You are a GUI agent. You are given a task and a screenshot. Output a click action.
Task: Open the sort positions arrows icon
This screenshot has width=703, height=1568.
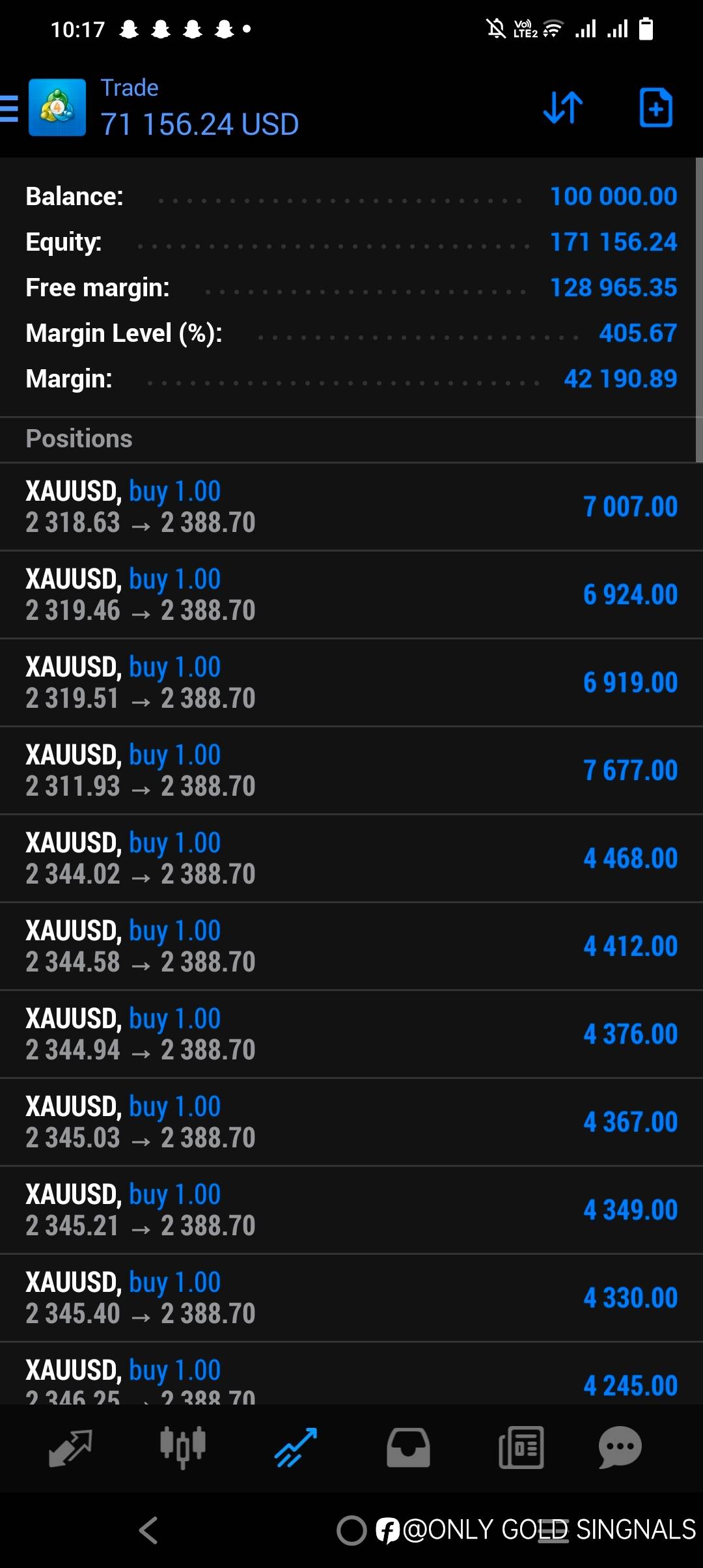tap(563, 108)
